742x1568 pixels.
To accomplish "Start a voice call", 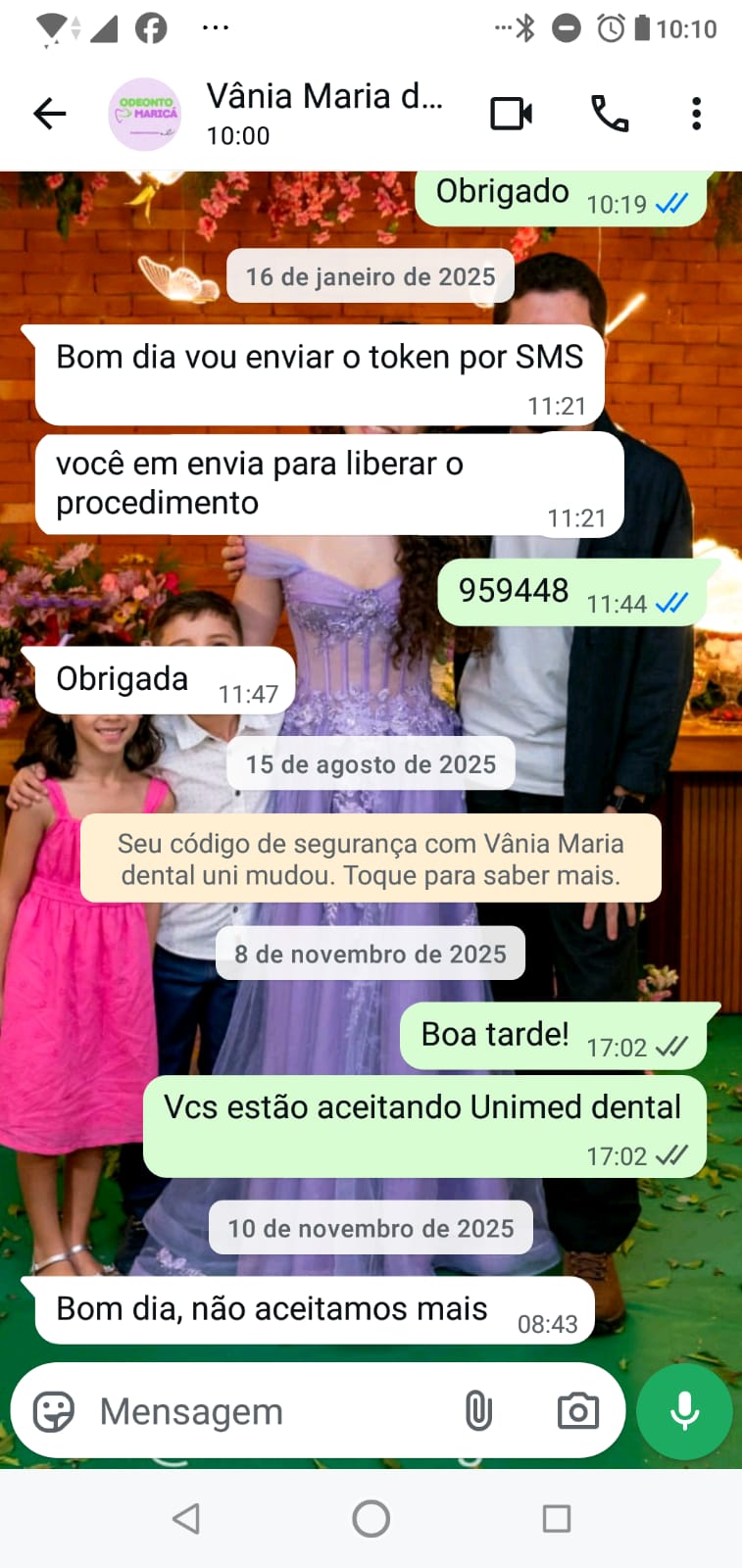I will pyautogui.click(x=610, y=115).
